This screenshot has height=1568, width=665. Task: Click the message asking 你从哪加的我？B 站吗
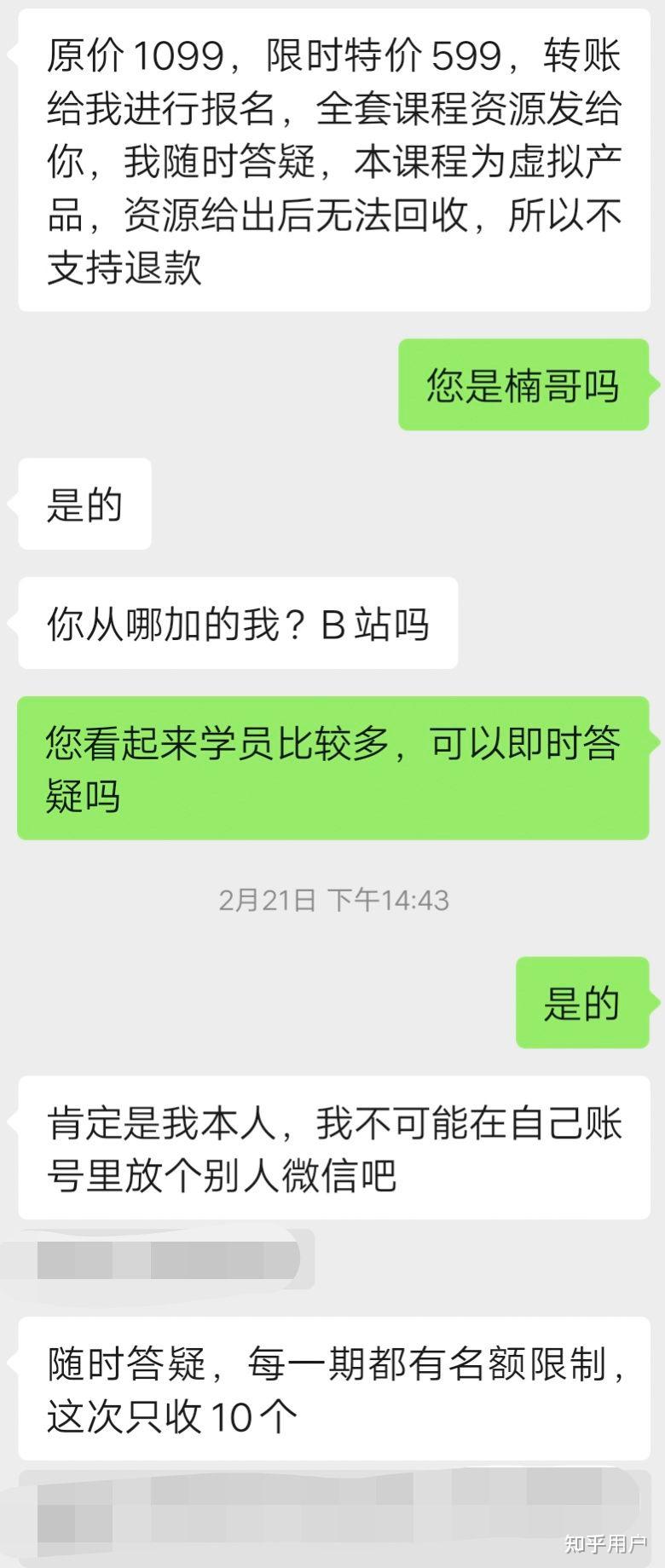point(236,623)
